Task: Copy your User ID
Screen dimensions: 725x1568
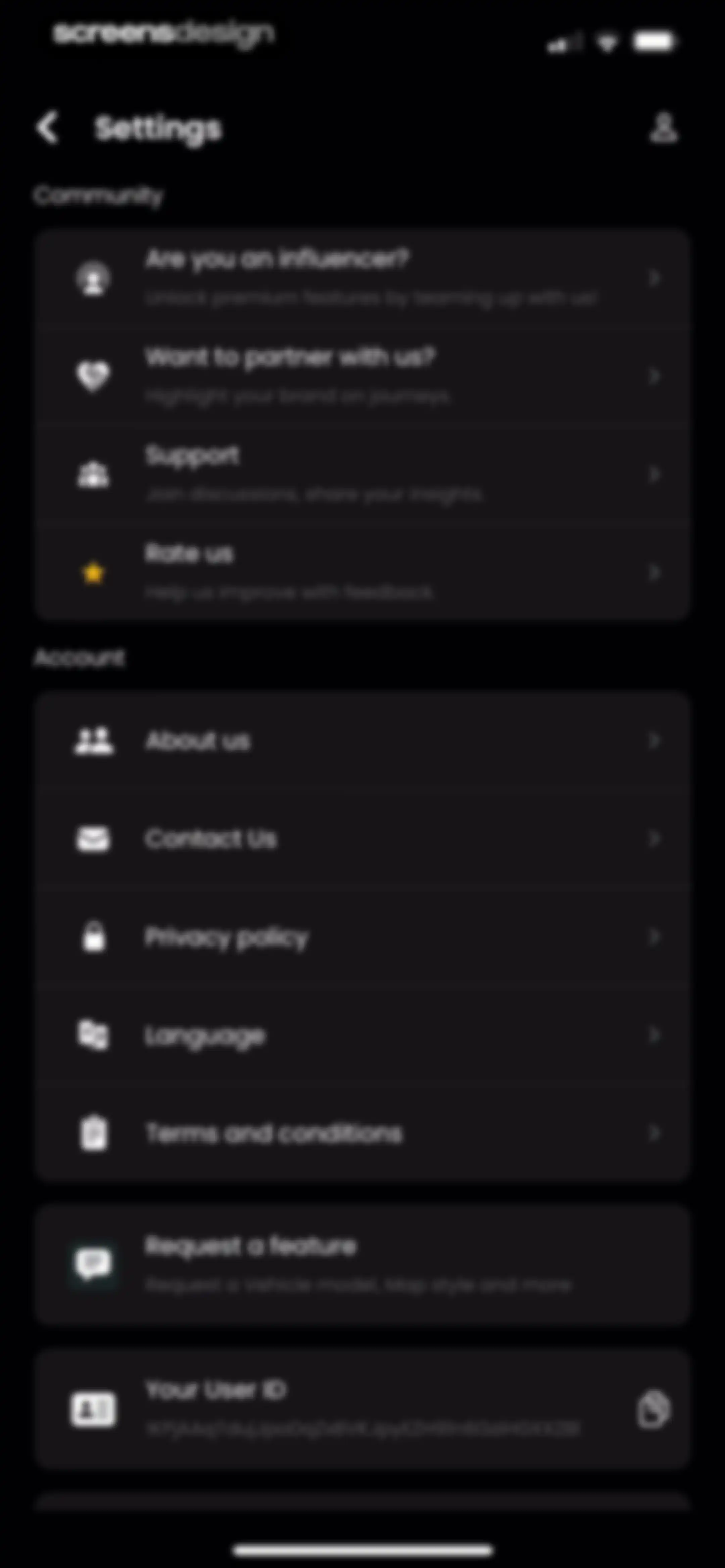Action: pos(653,1409)
